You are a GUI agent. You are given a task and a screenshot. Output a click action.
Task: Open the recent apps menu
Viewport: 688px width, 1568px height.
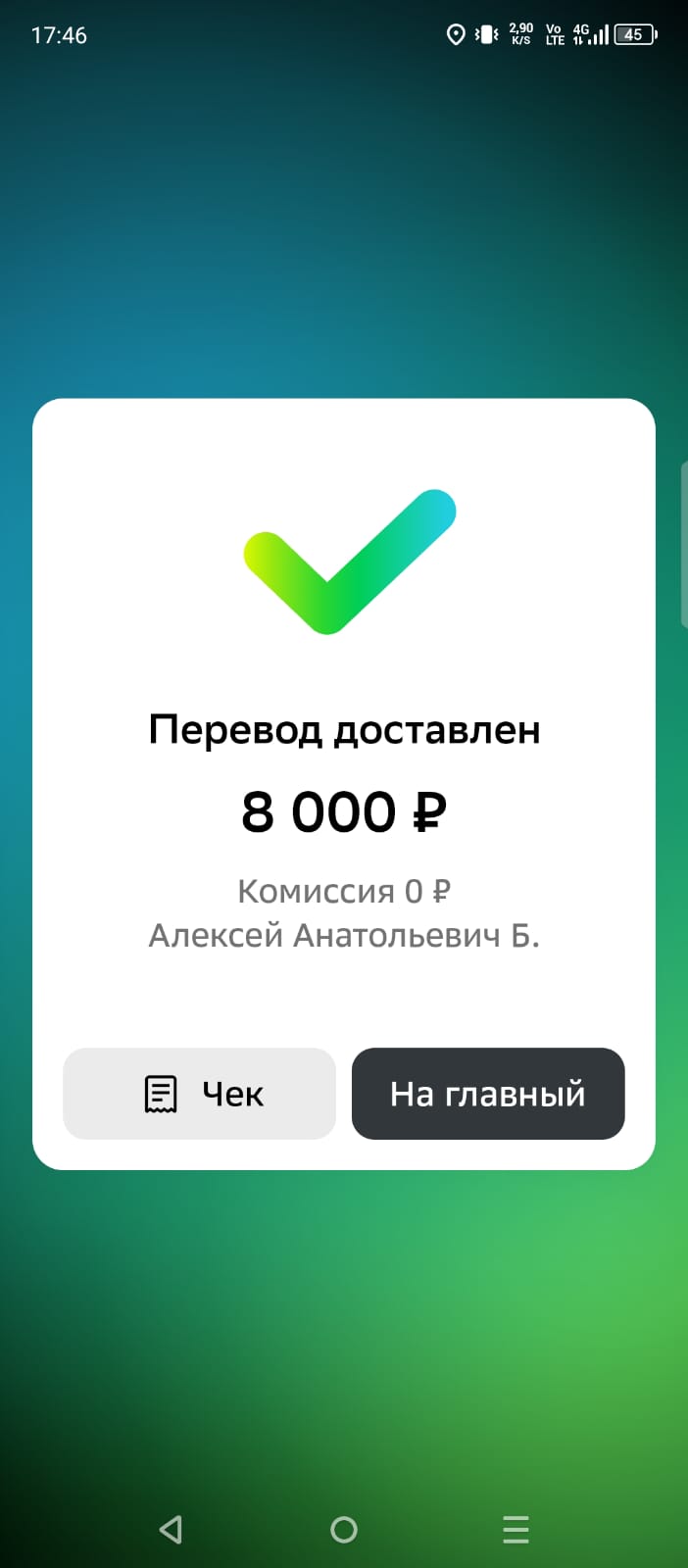click(516, 1529)
